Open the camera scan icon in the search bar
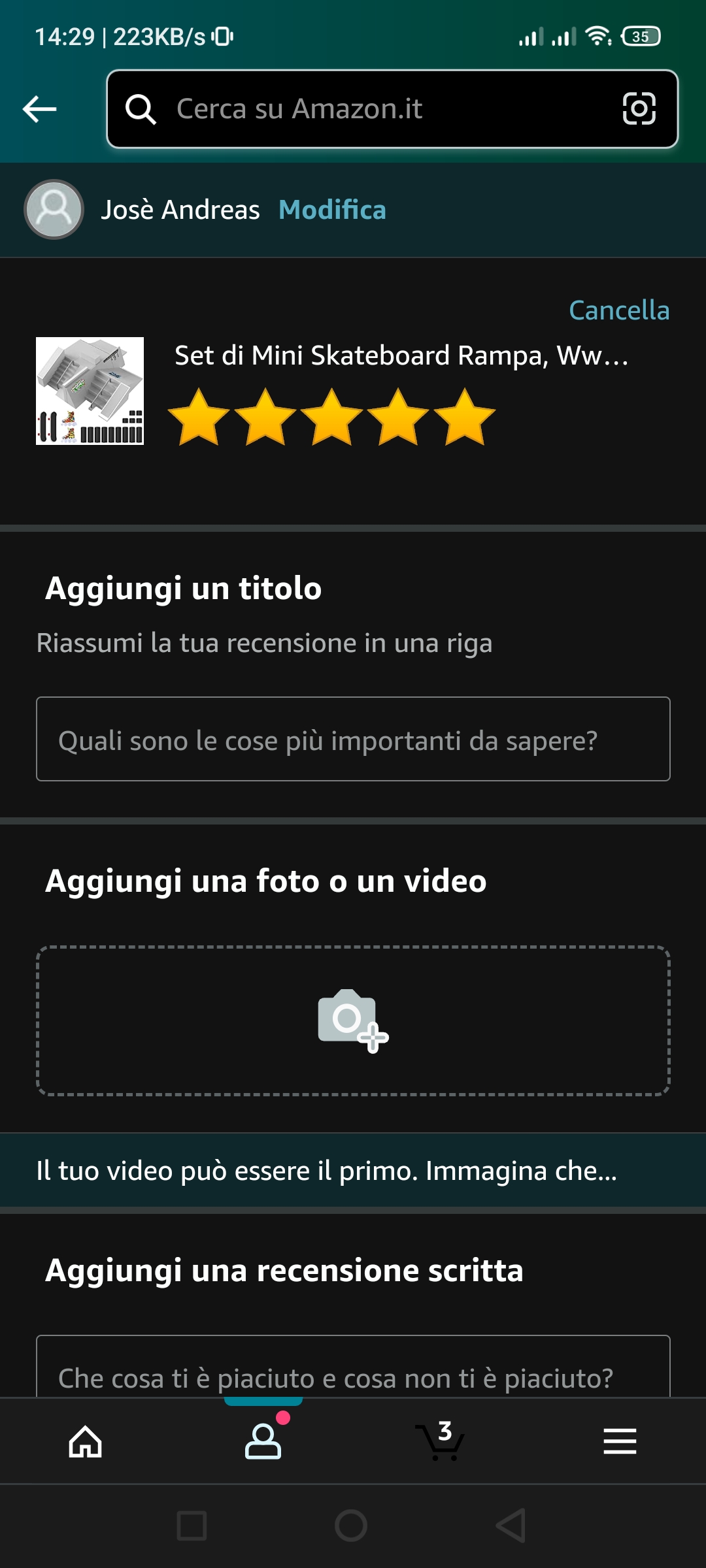 (x=639, y=108)
